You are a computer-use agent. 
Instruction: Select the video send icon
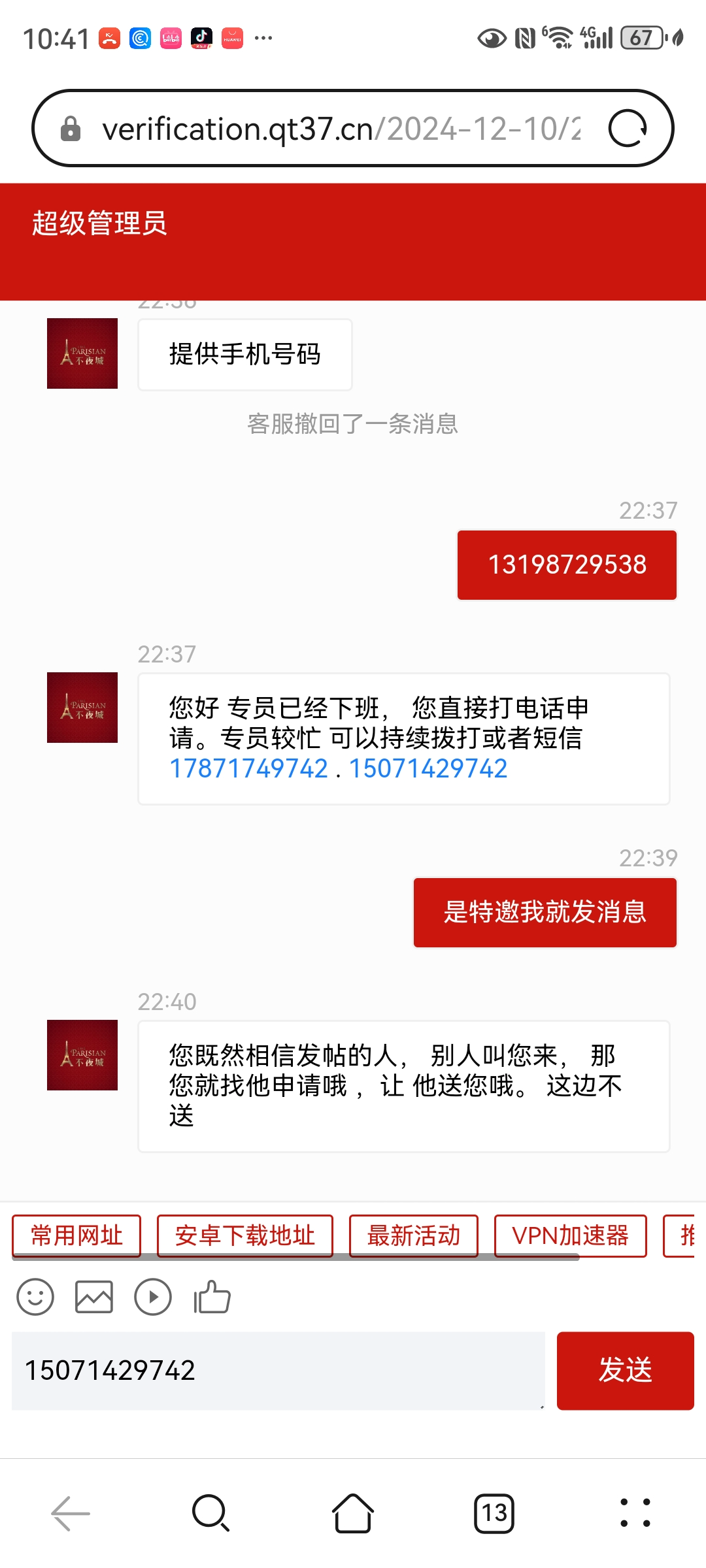(154, 1298)
